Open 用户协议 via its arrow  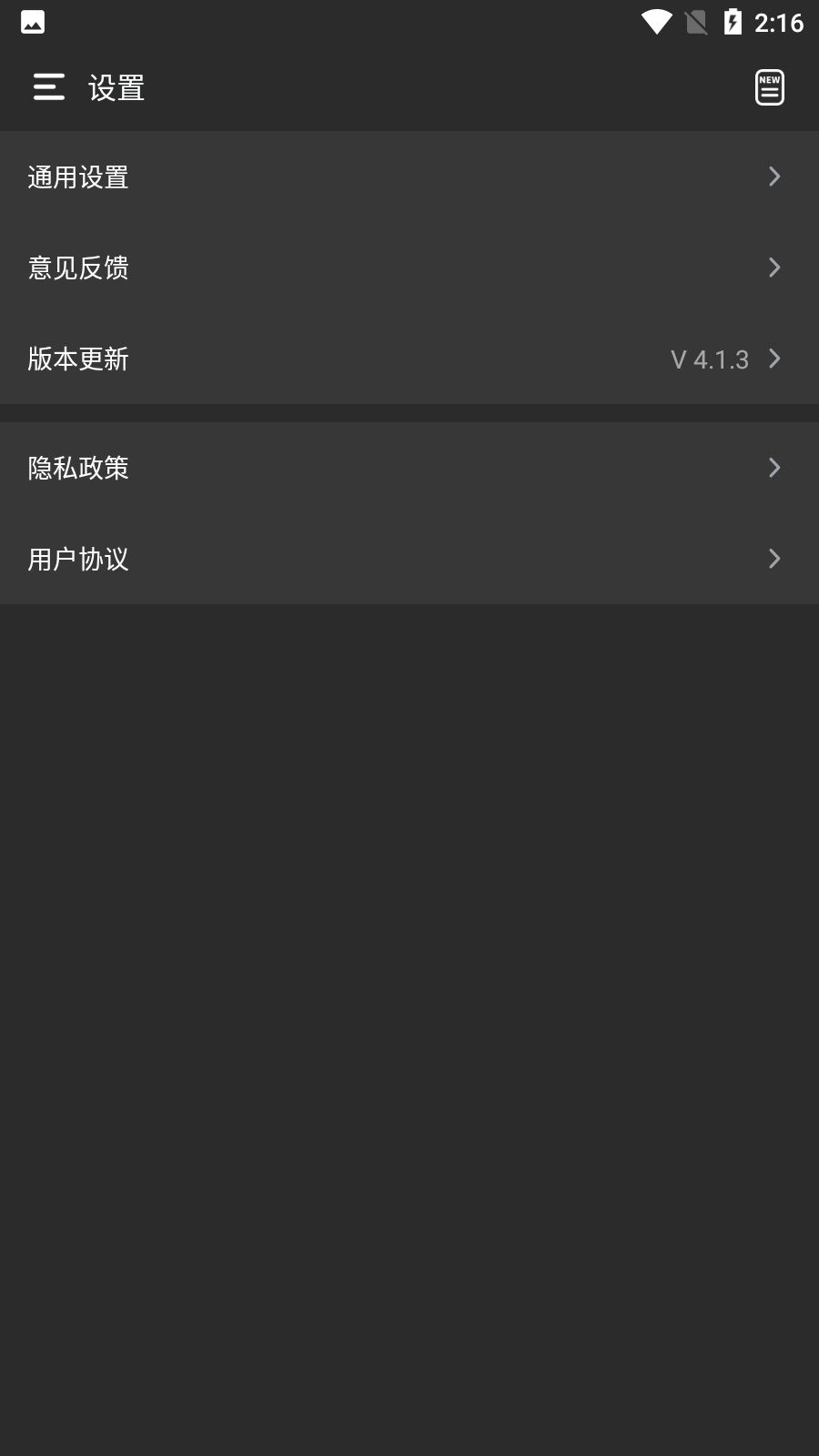tap(774, 559)
